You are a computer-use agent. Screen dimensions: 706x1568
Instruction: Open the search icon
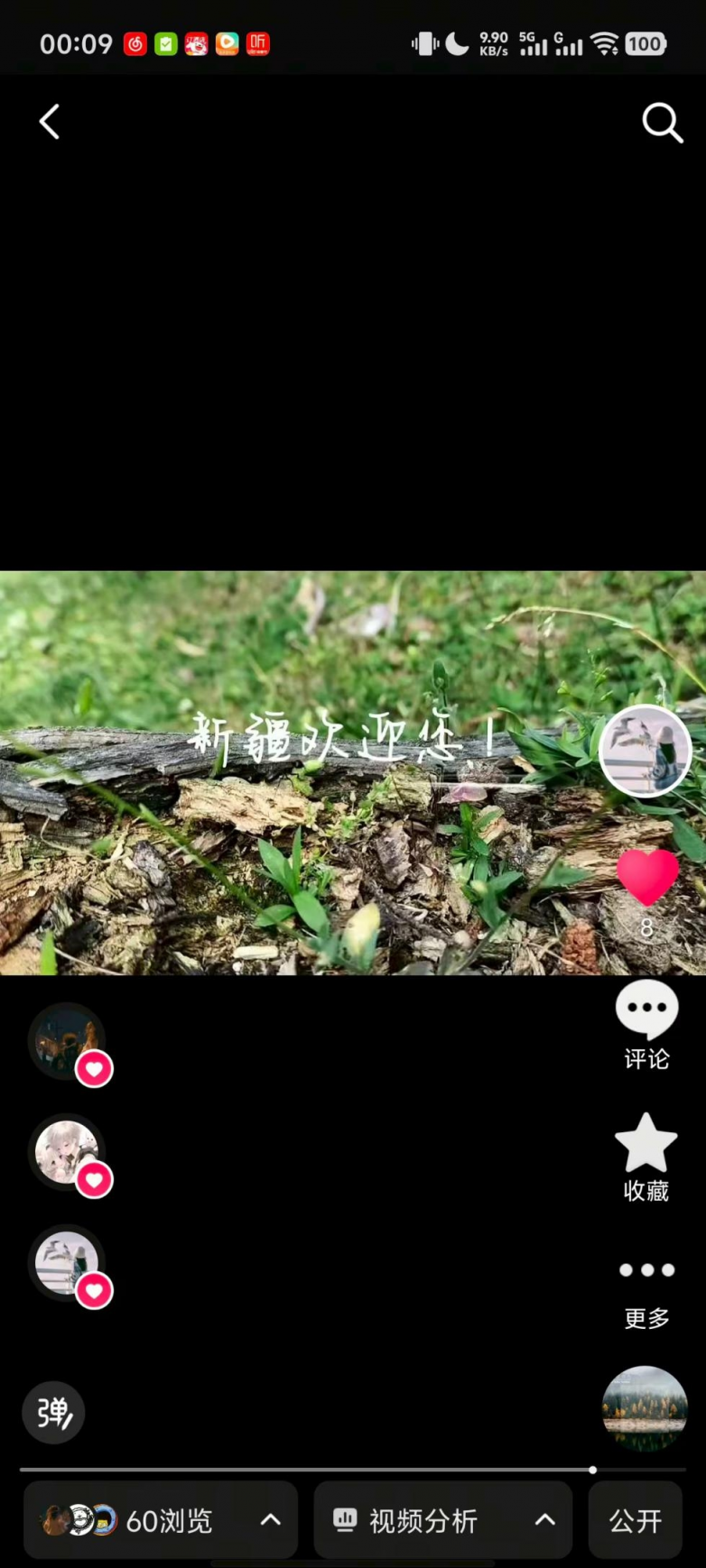[662, 123]
